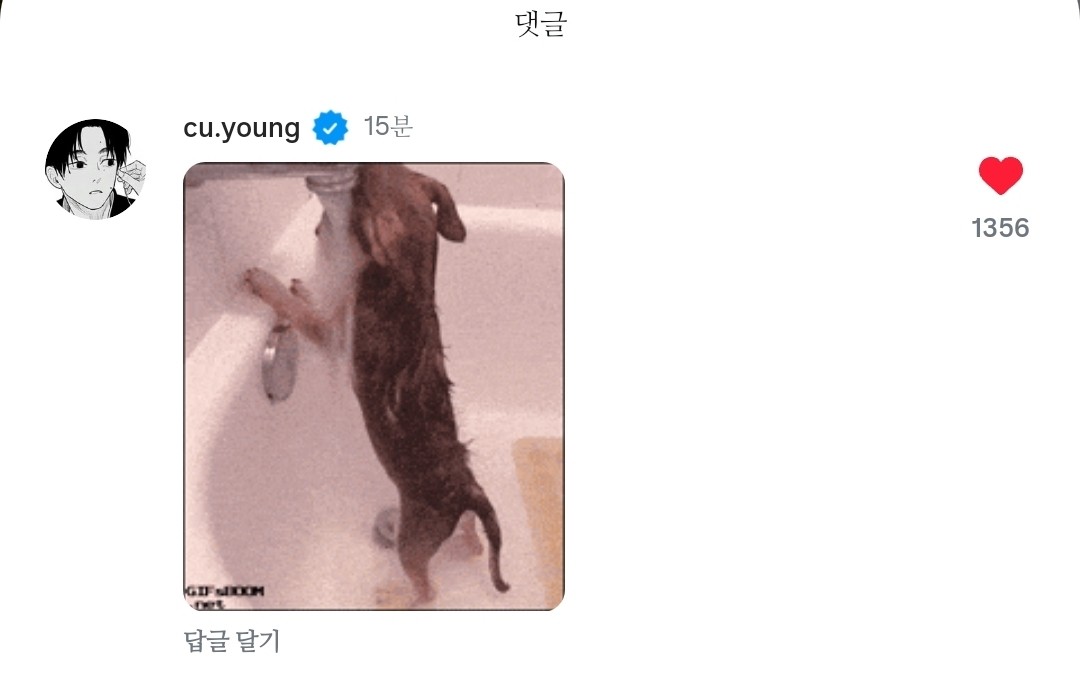Tap 답글 달기 to reply to the comment
The width and height of the screenshot is (1080, 682).
(x=232, y=641)
